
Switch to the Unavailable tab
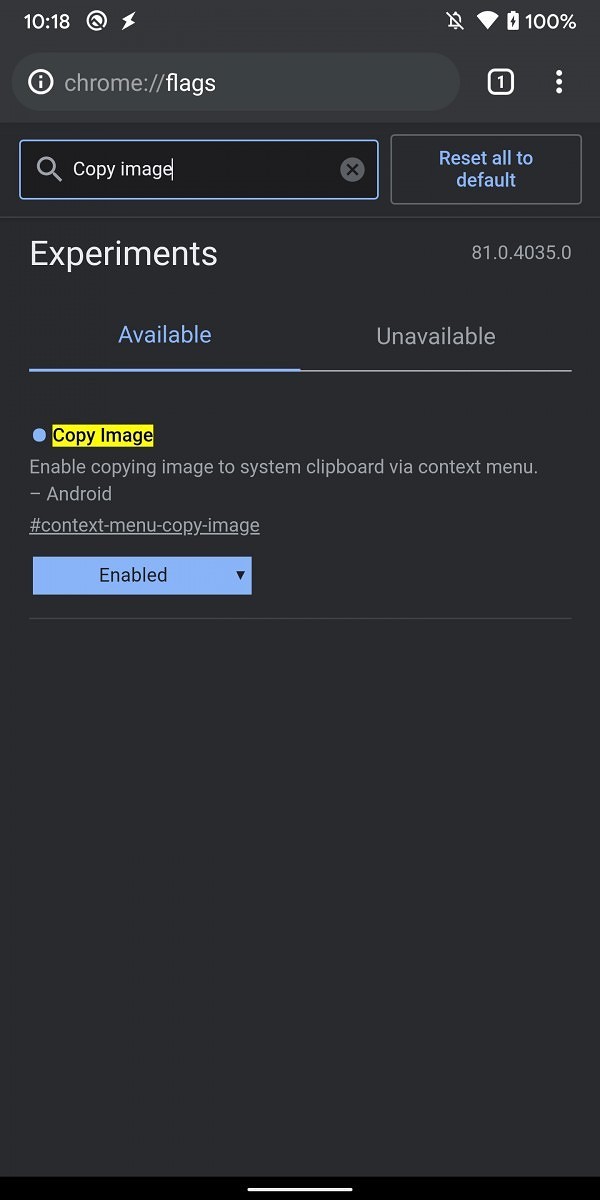coord(436,336)
